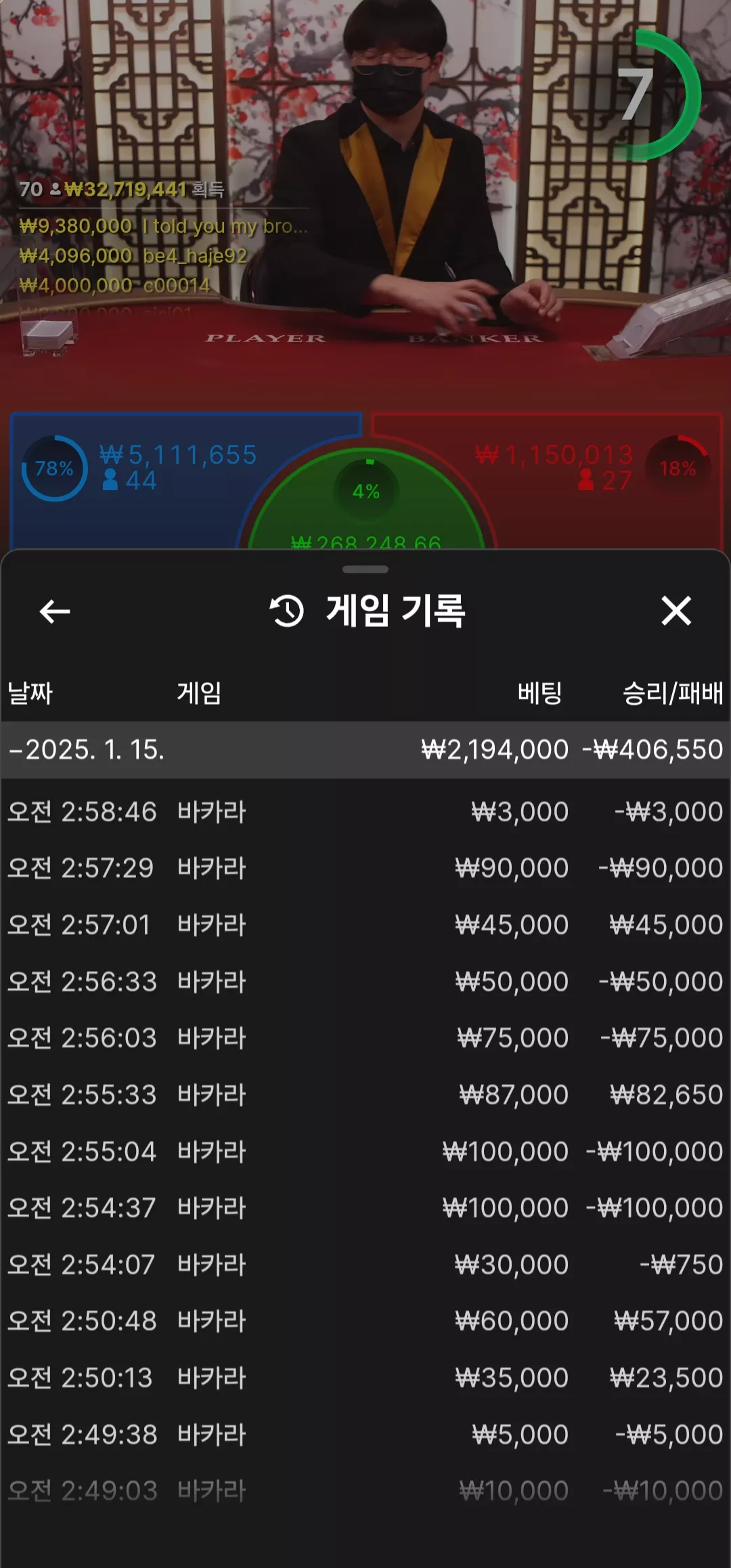Go back from game history panel
731x1568 pixels.
pyautogui.click(x=55, y=611)
